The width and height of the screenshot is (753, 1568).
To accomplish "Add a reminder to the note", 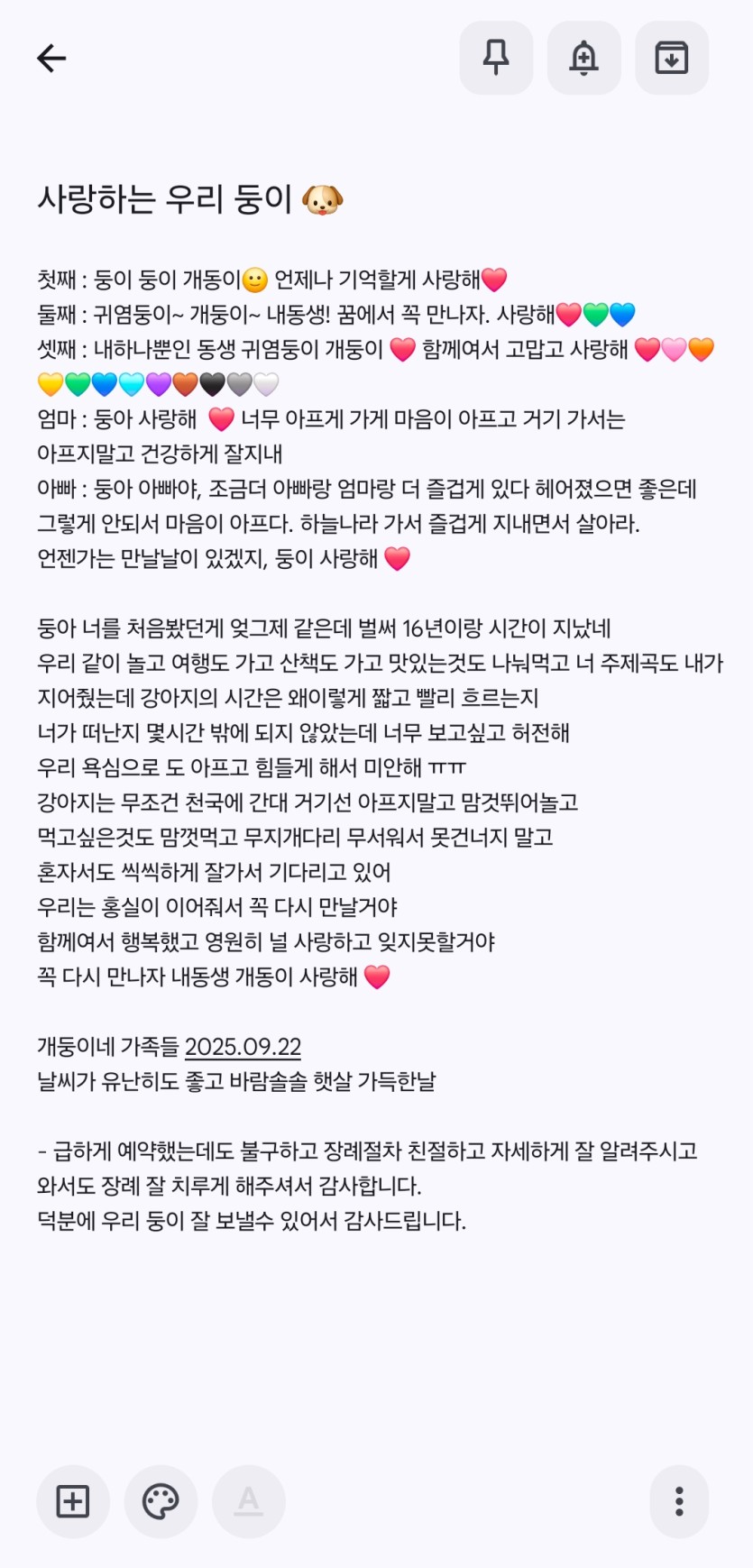I will [x=583, y=59].
